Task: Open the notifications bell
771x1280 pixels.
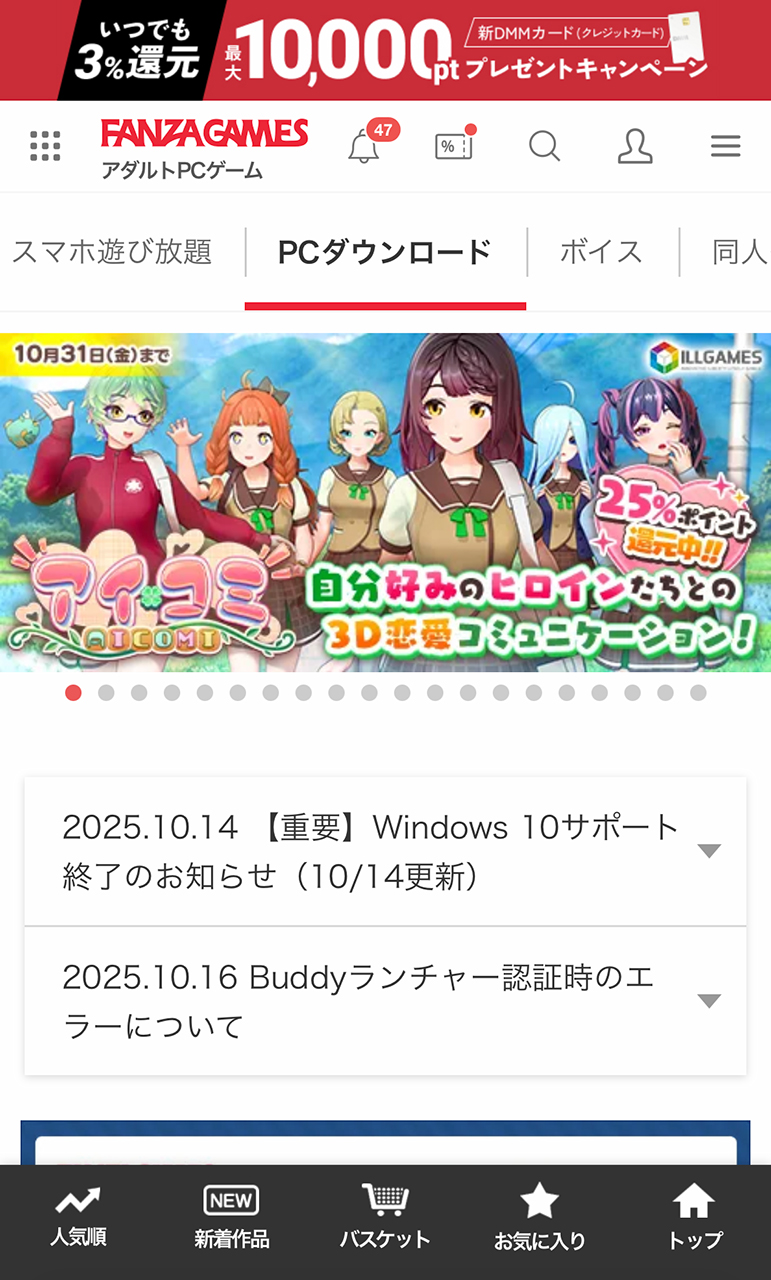Action: [x=364, y=147]
